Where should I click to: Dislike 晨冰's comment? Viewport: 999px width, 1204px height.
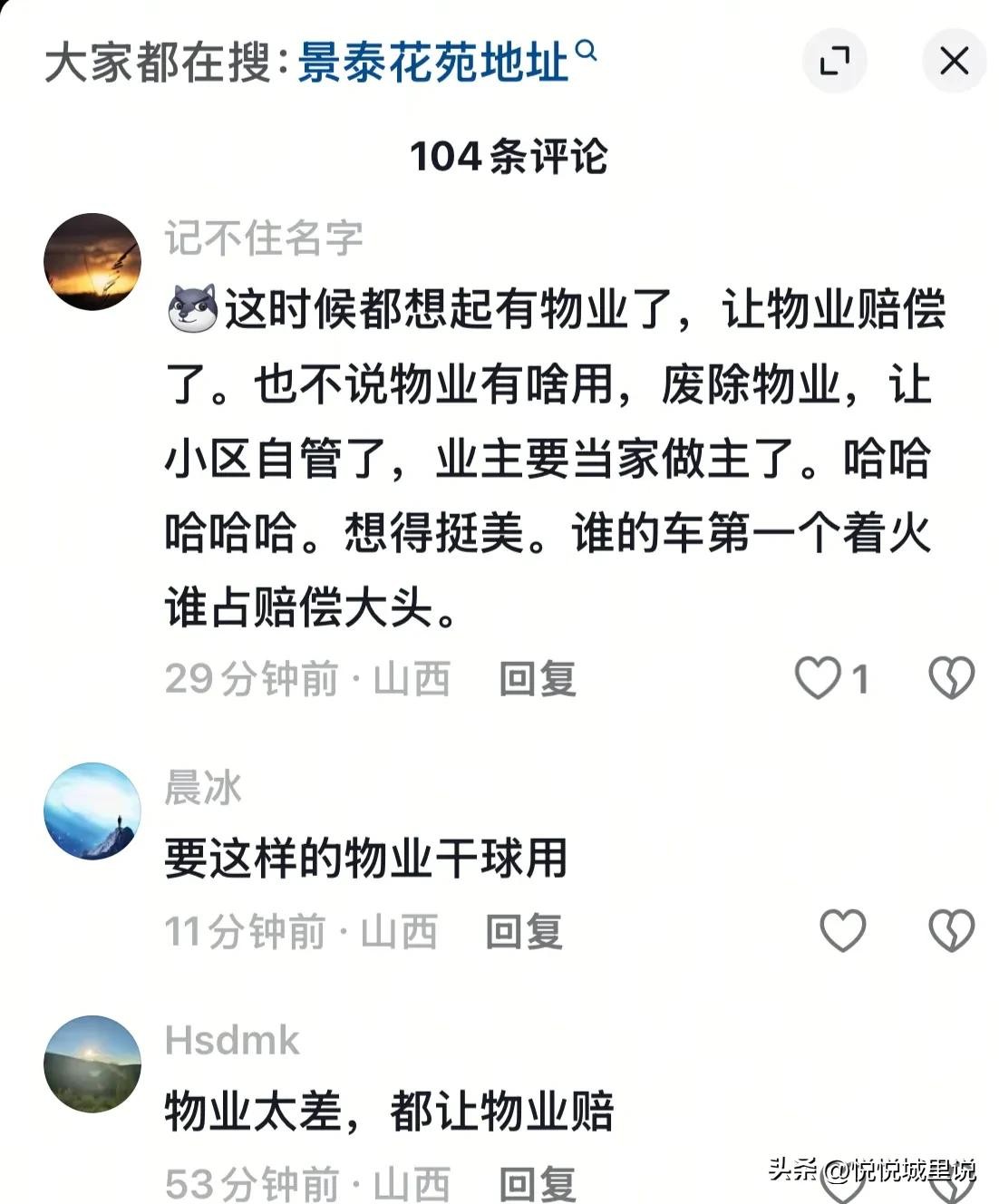coord(951,931)
